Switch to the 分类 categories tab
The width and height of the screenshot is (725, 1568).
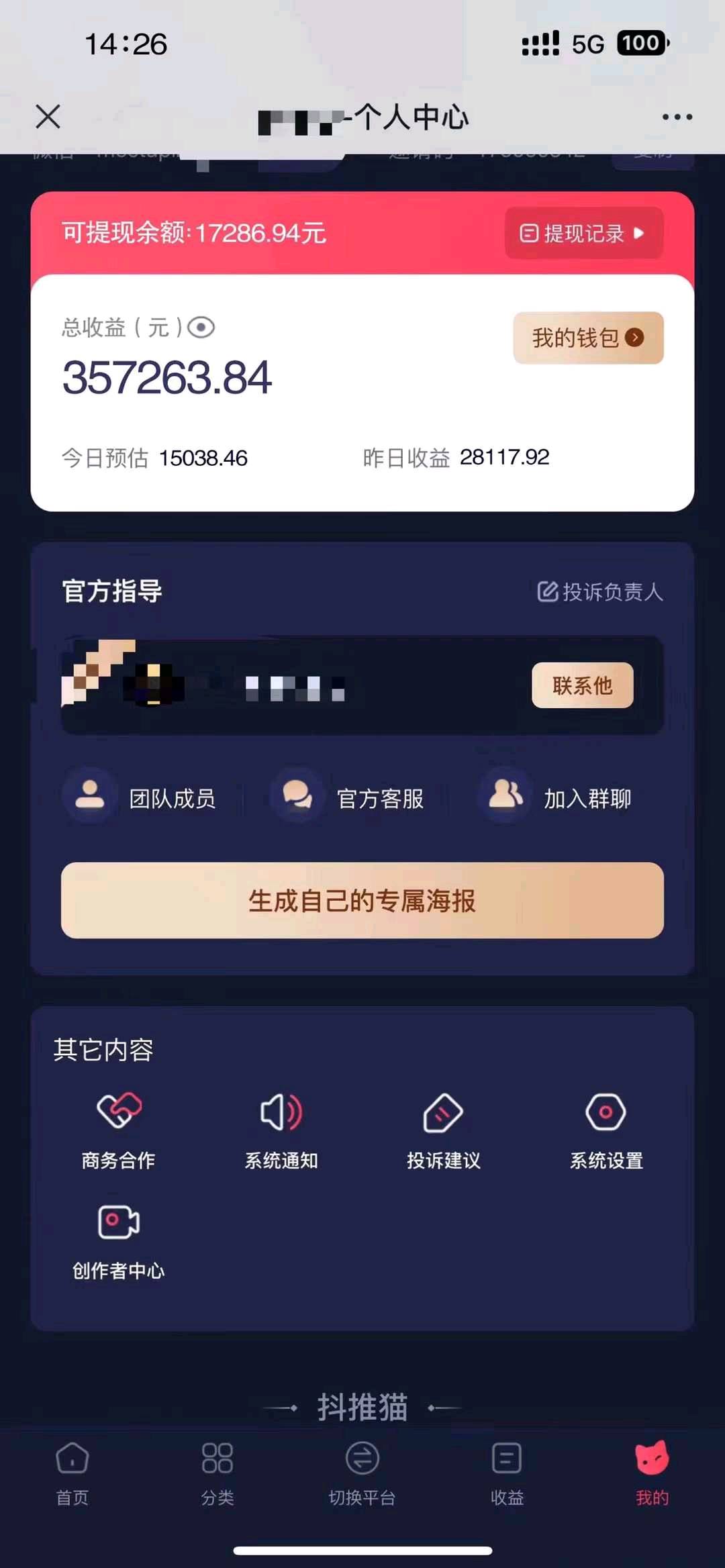pyautogui.click(x=217, y=1473)
